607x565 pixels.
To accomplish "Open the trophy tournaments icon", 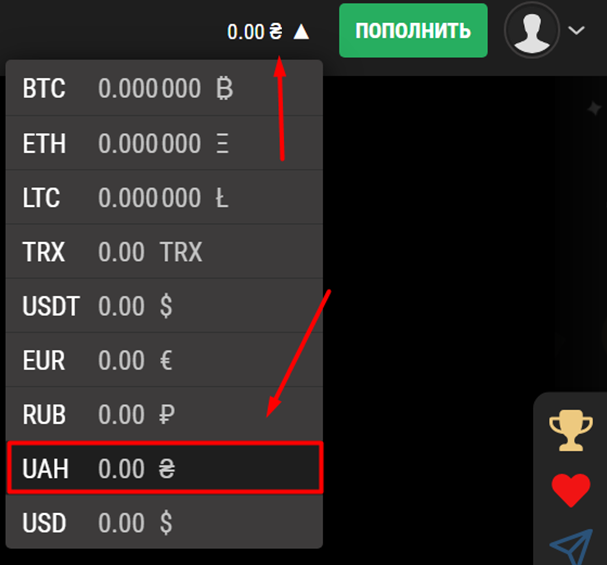I will [571, 431].
